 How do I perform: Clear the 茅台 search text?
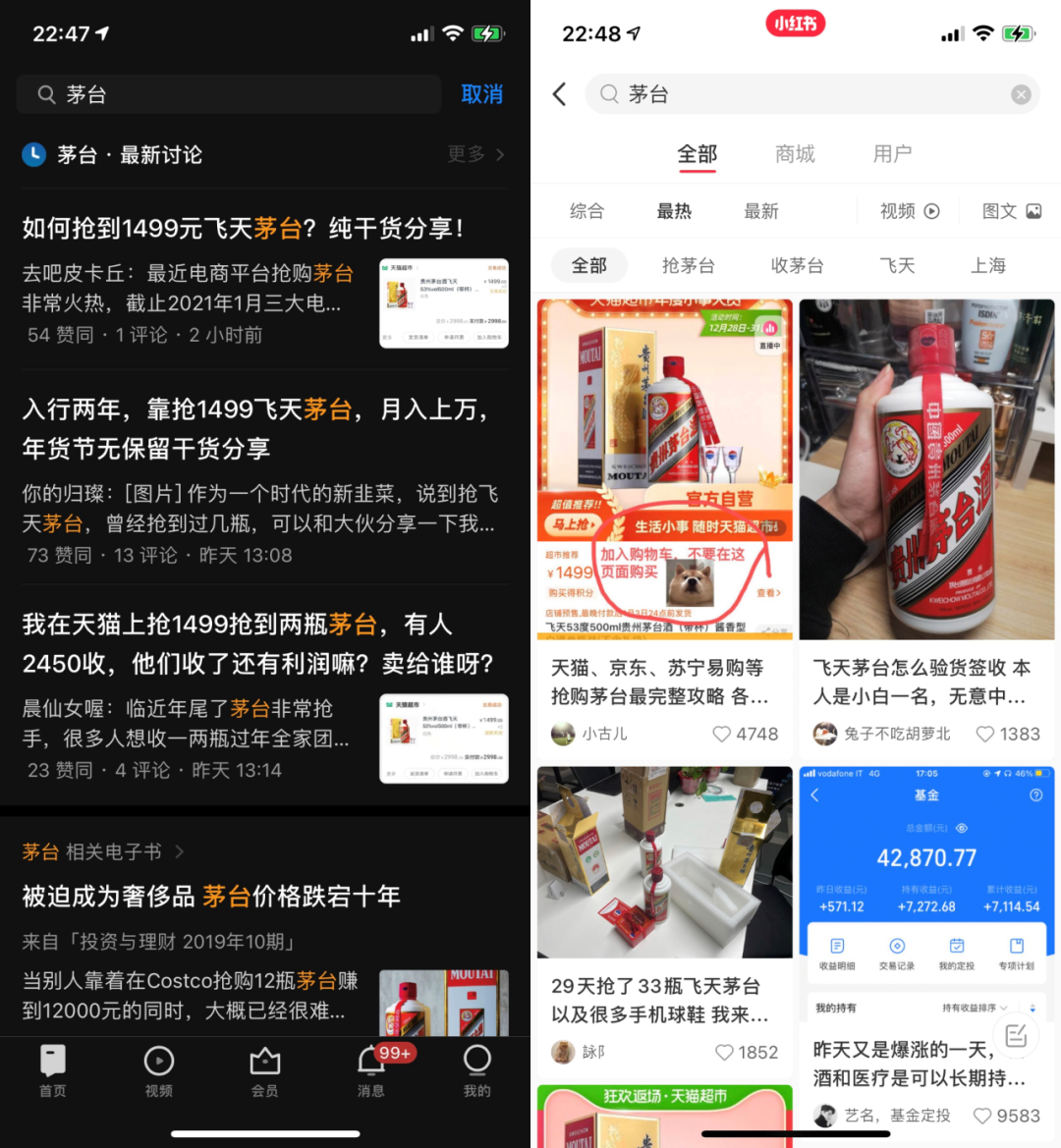[x=1021, y=94]
